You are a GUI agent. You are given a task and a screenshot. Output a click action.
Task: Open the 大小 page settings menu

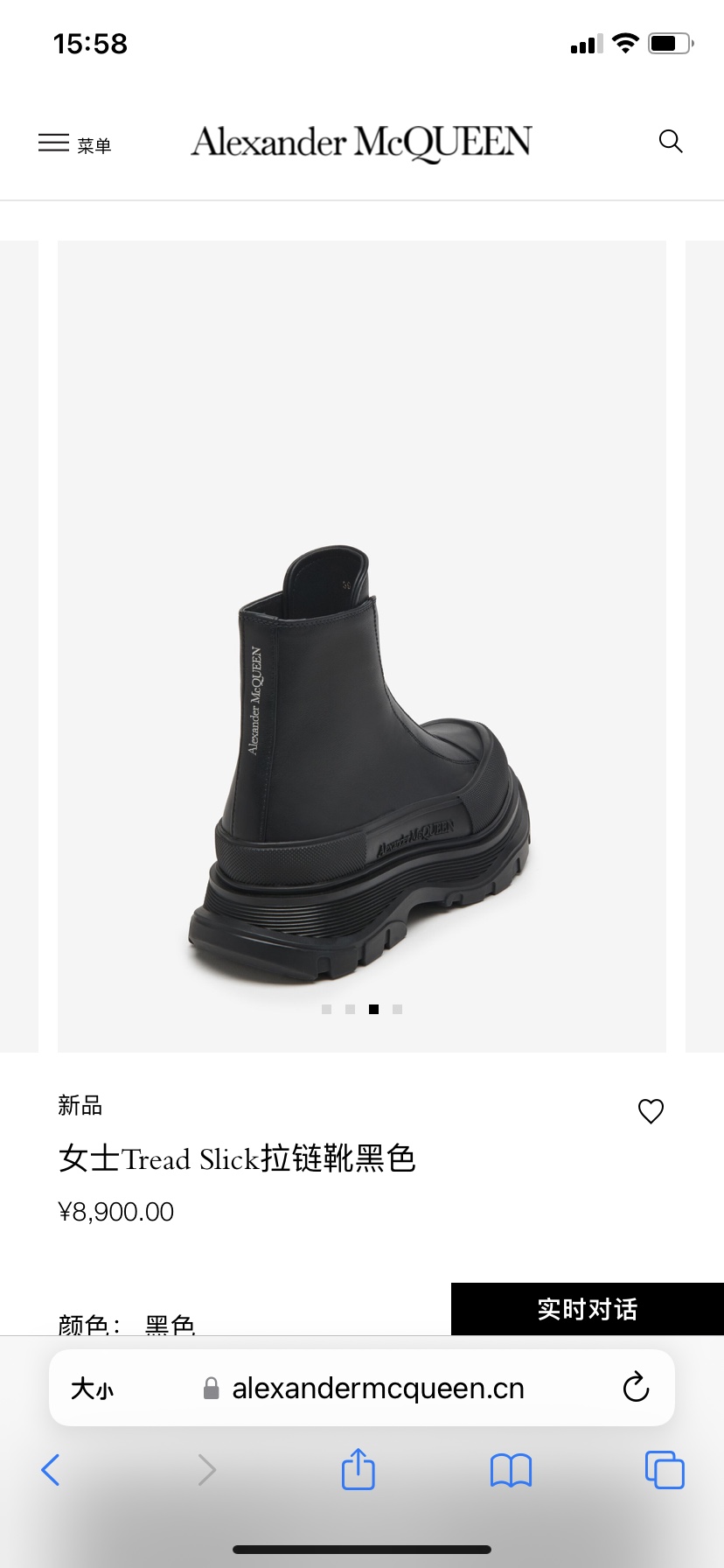[92, 1389]
